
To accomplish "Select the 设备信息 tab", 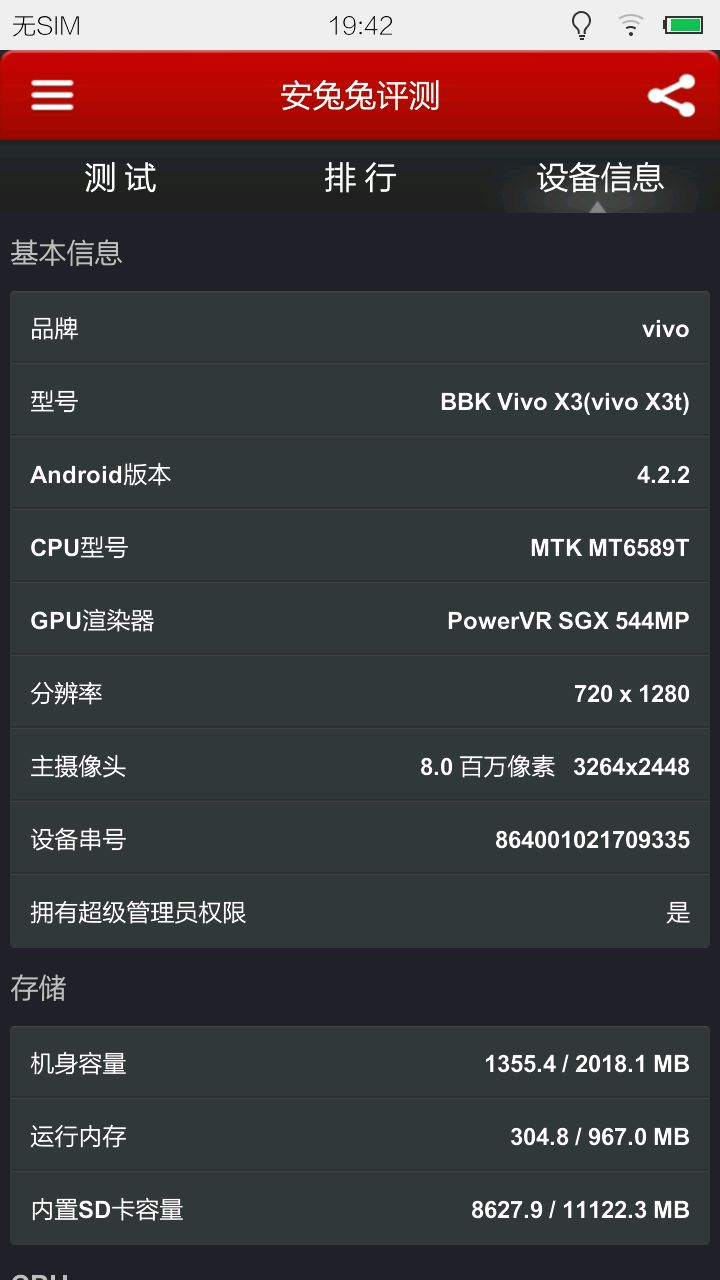I will pyautogui.click(x=600, y=178).
